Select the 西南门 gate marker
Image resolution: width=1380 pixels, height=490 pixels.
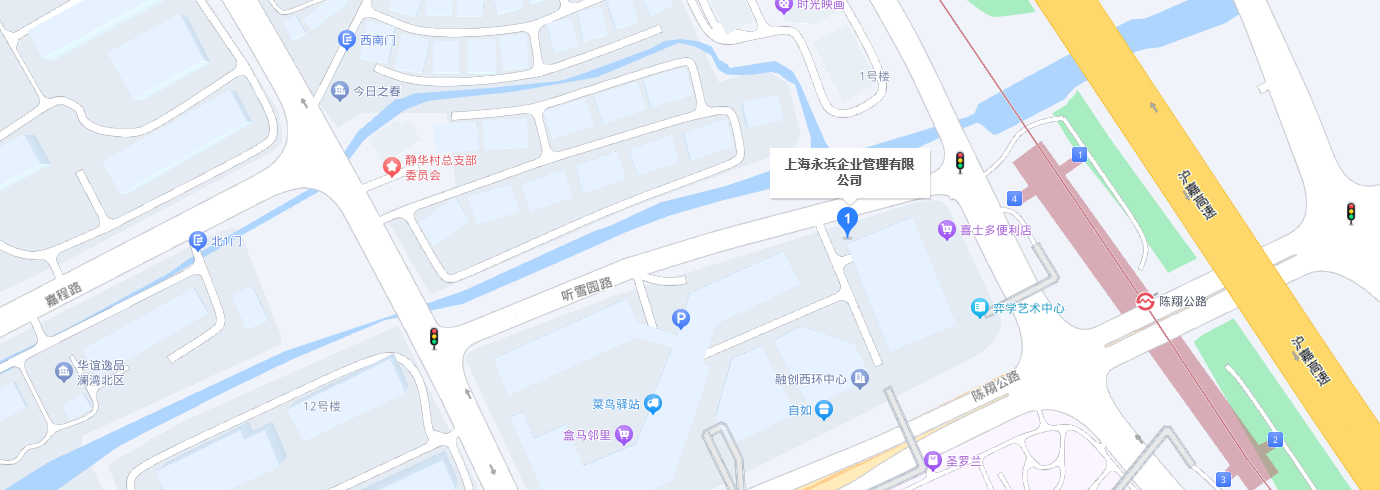click(347, 40)
